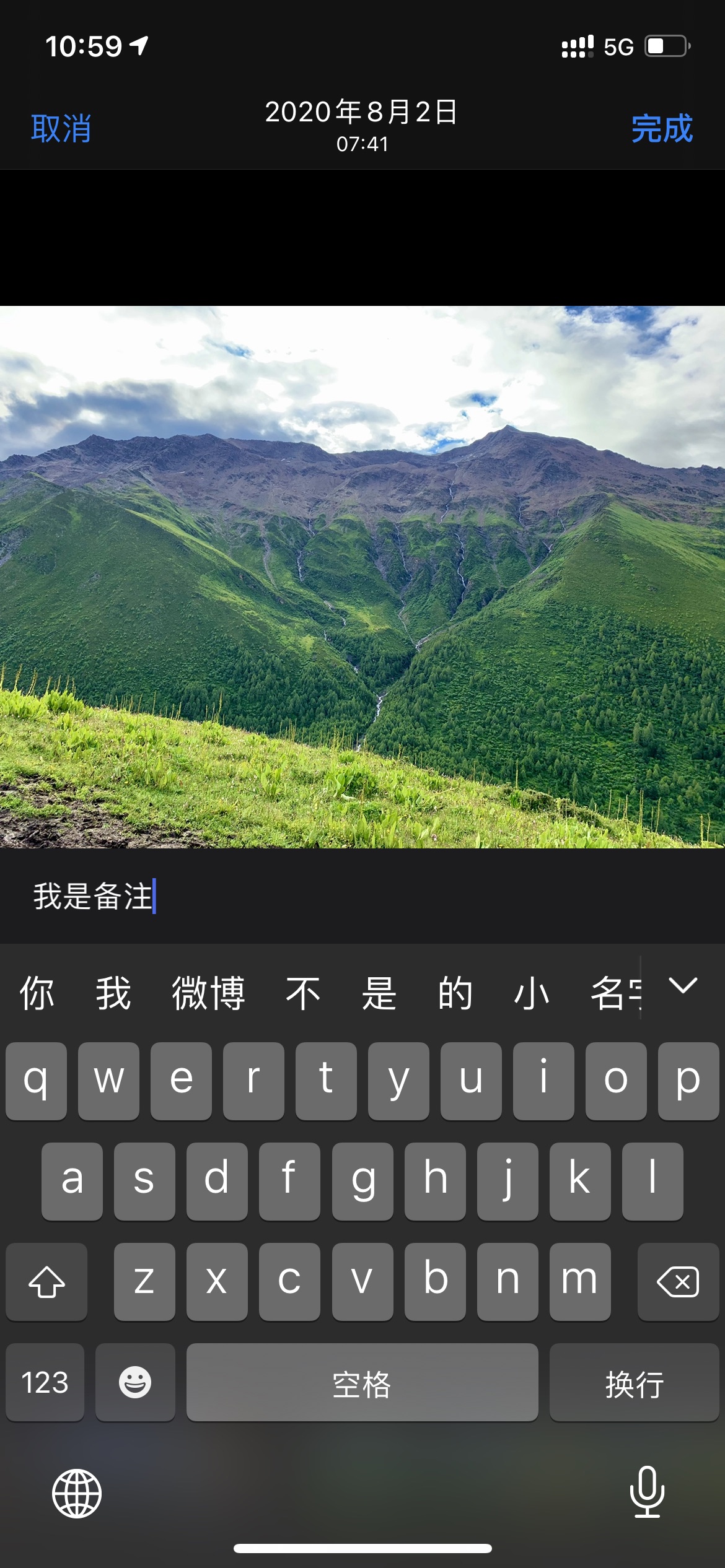Choose the suggested character 你

(37, 993)
